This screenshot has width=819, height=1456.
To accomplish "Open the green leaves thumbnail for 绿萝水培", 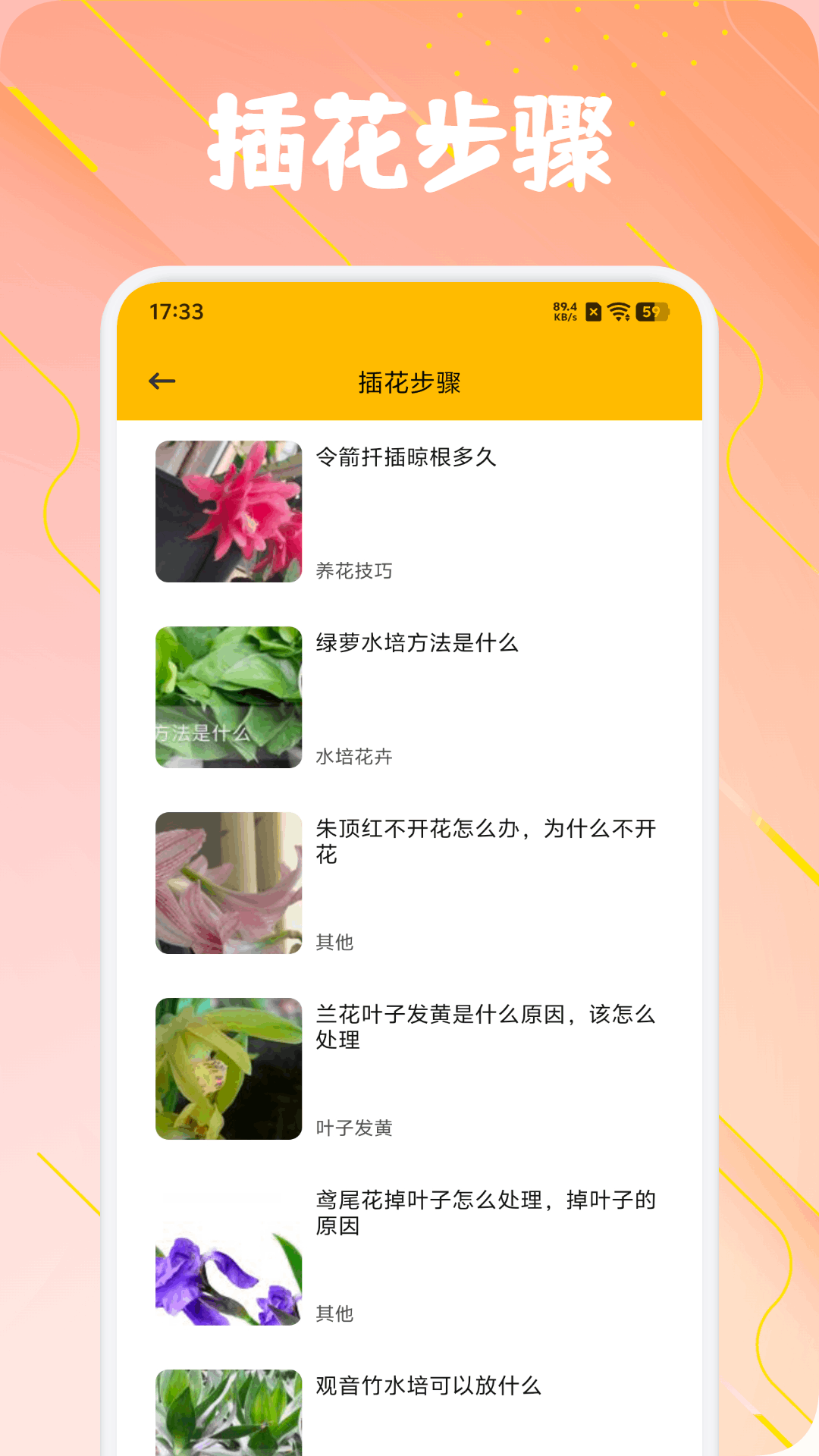I will pyautogui.click(x=229, y=698).
